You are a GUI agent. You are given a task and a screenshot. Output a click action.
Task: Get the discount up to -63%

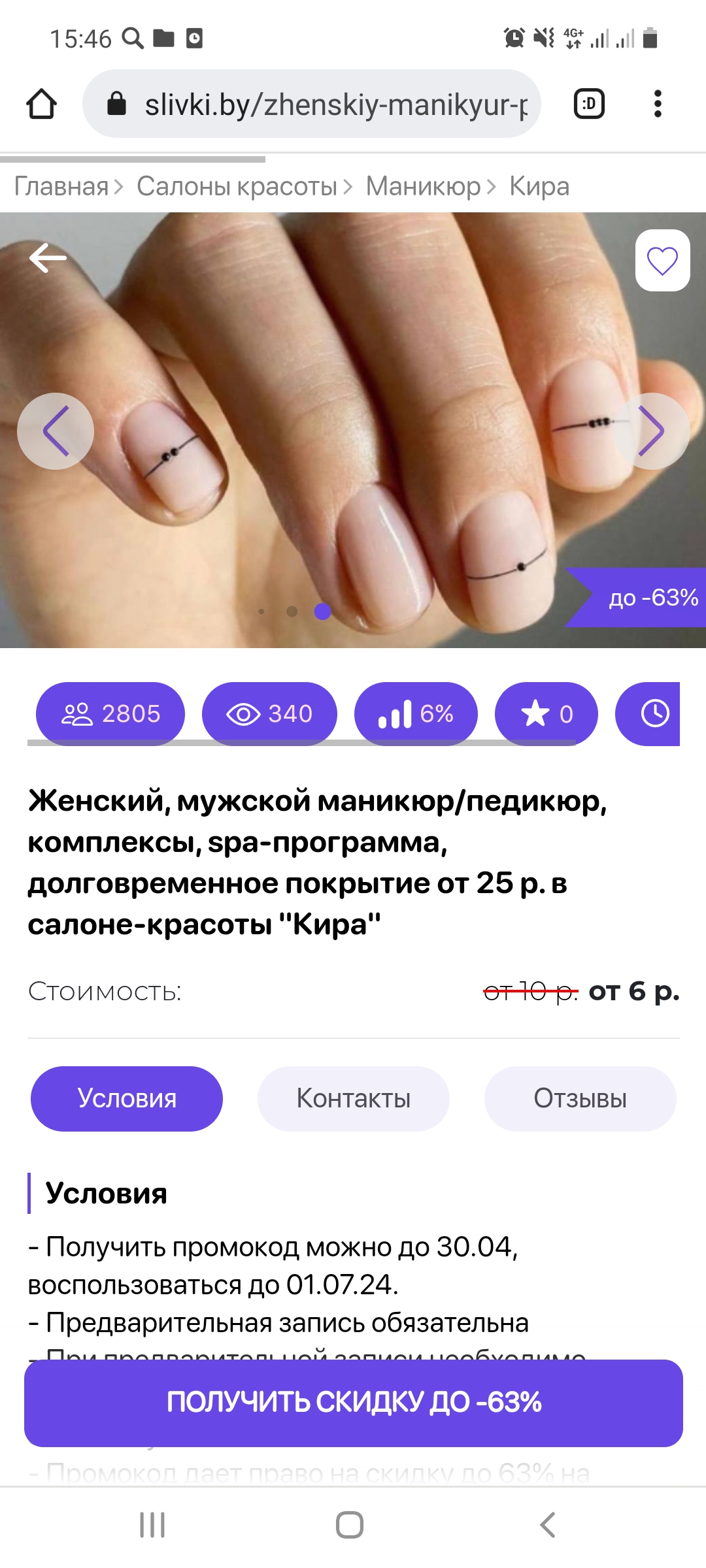coord(354,1403)
